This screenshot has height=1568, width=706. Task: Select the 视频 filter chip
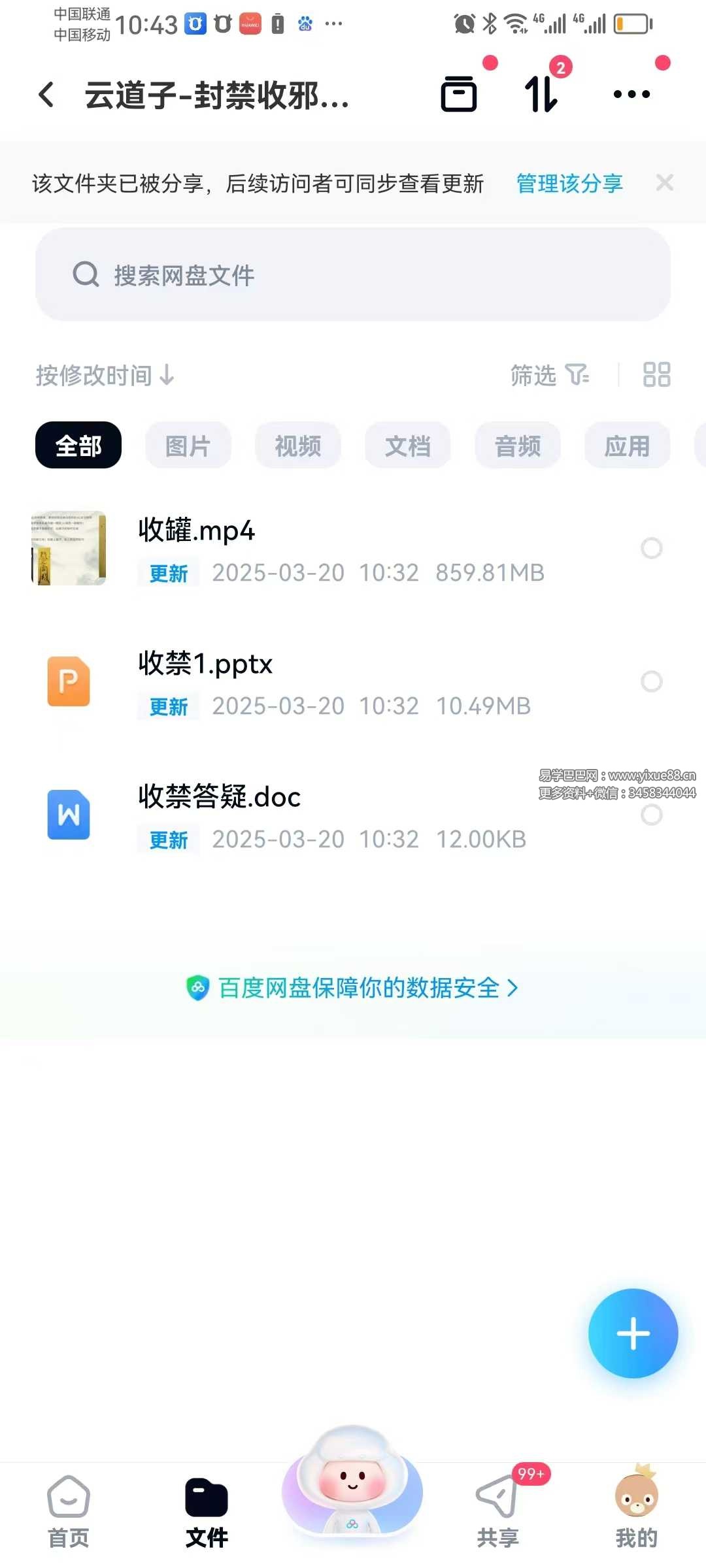point(298,446)
